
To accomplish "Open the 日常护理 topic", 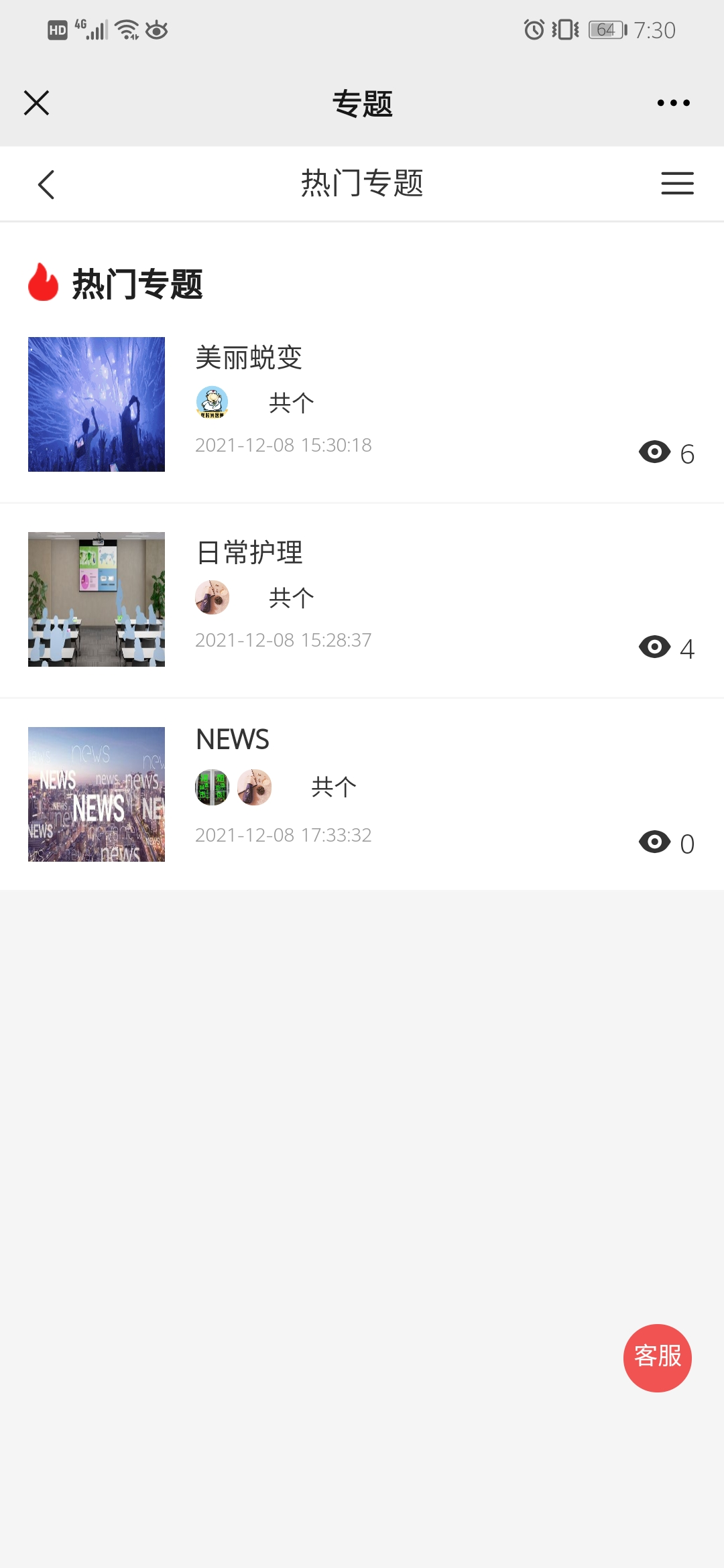I will [x=249, y=553].
